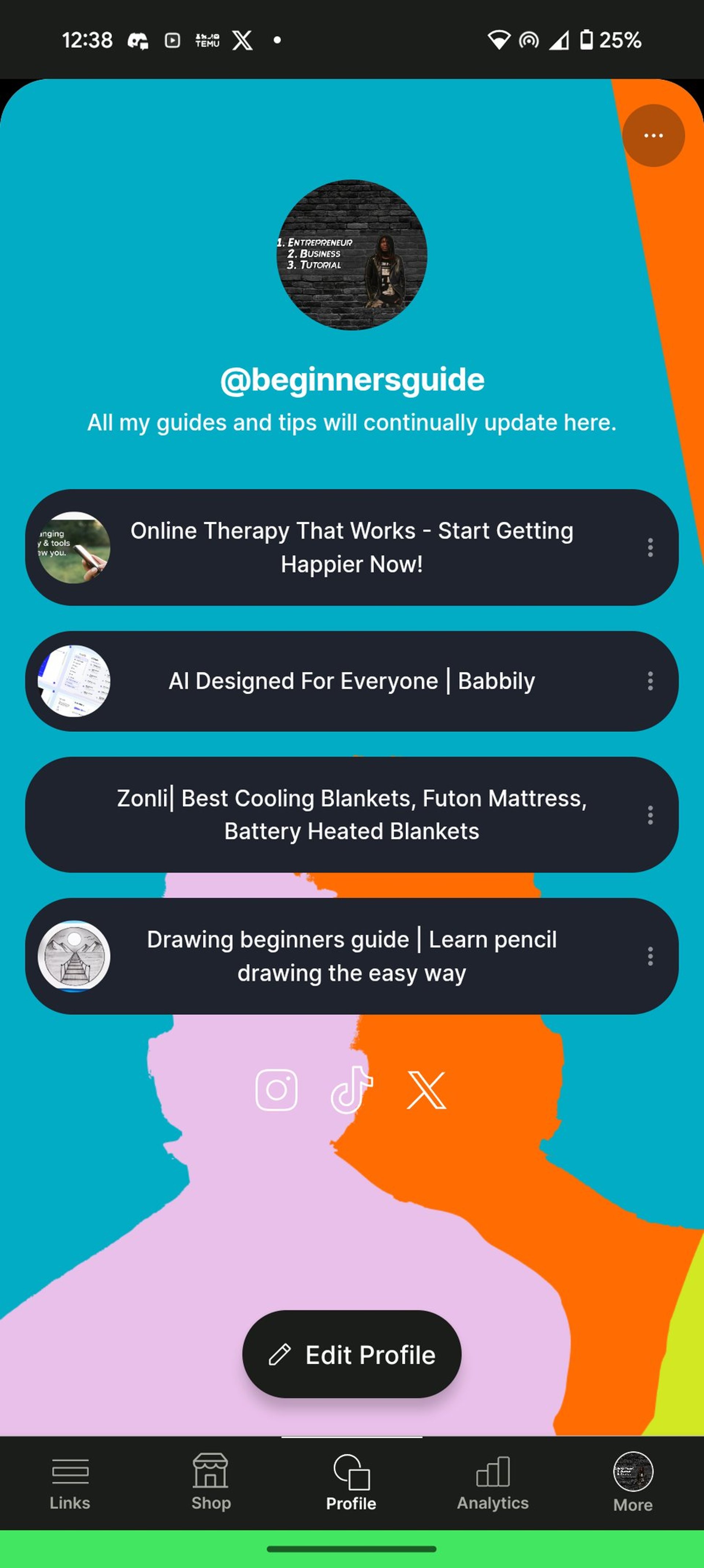
Task: Open the TikTok social icon
Action: [352, 1090]
